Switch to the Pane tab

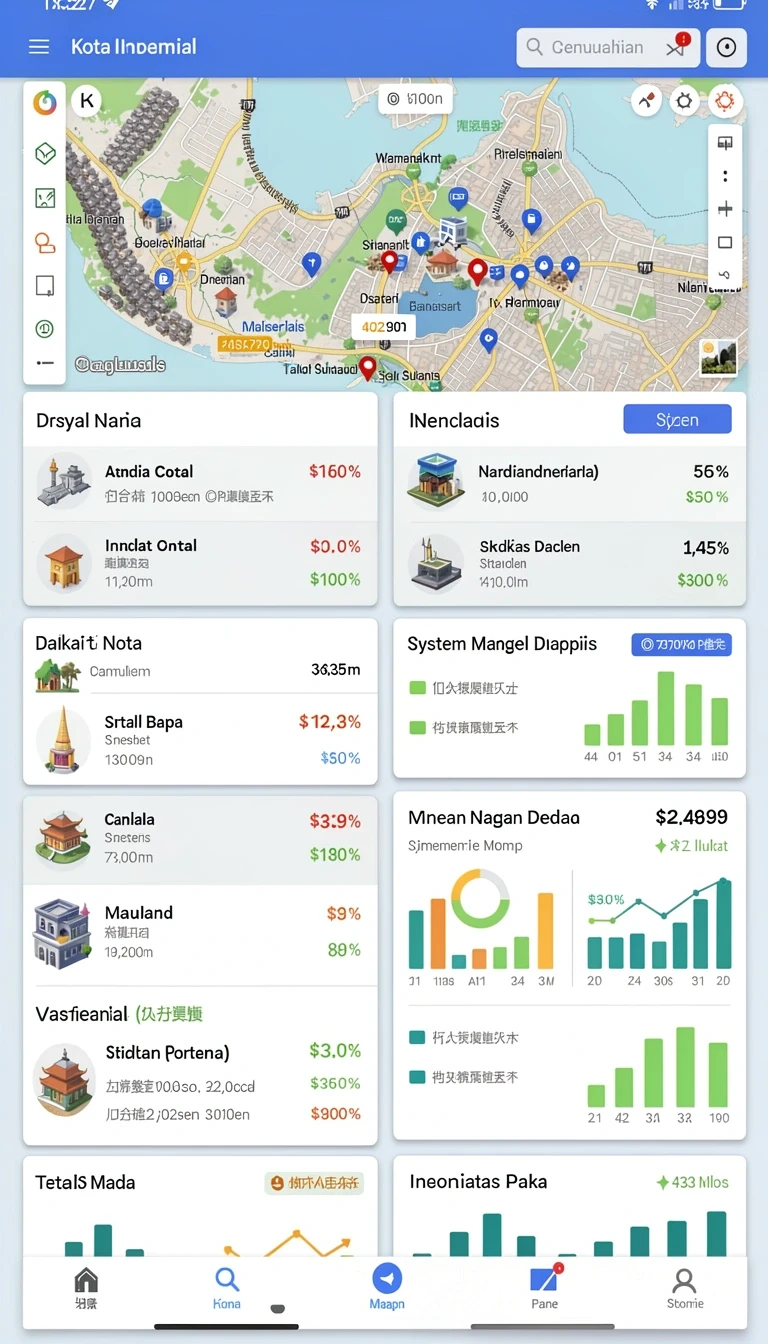click(x=545, y=1287)
